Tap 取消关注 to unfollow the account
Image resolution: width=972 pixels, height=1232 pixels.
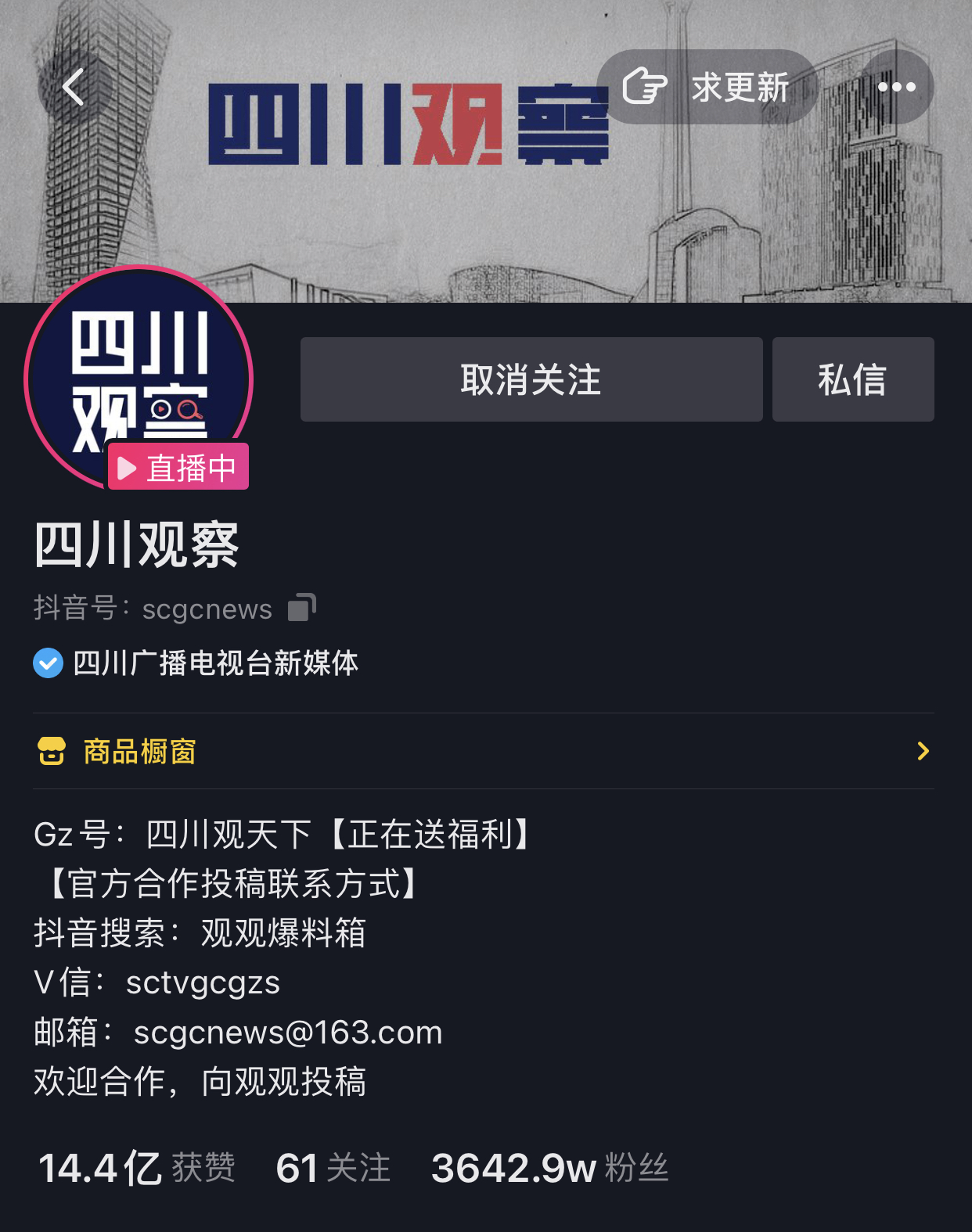click(x=531, y=380)
